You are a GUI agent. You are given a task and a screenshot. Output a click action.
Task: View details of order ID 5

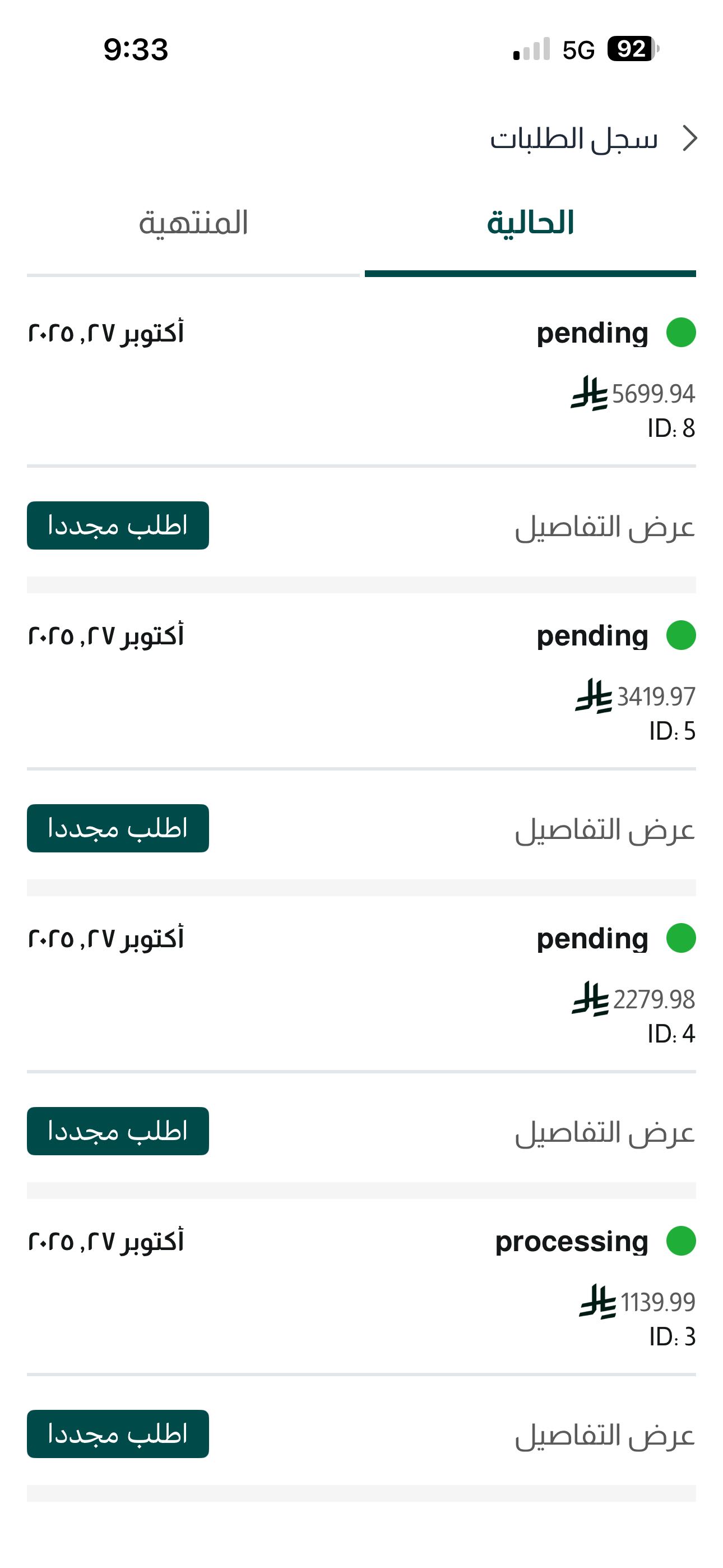click(x=604, y=829)
